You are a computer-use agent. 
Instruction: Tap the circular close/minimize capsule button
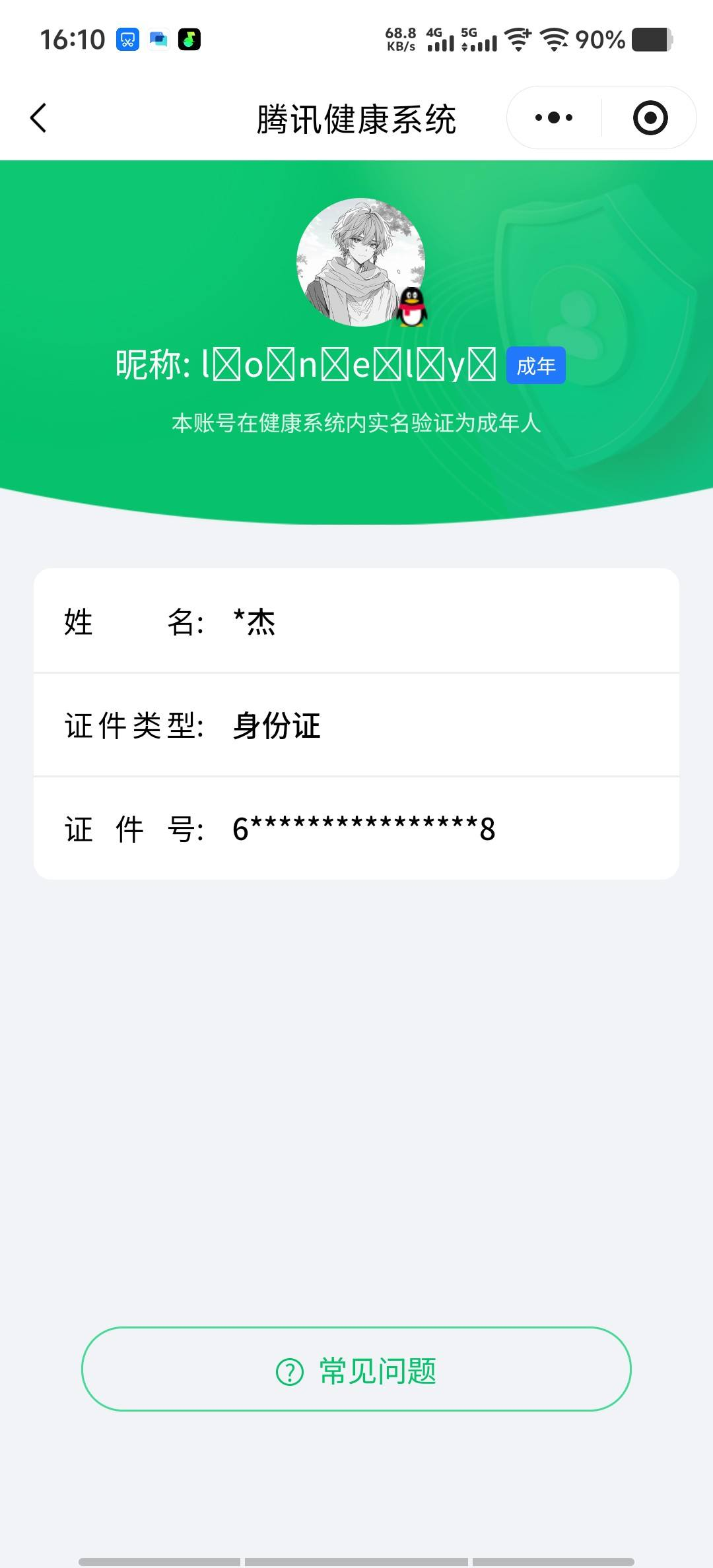coord(650,117)
